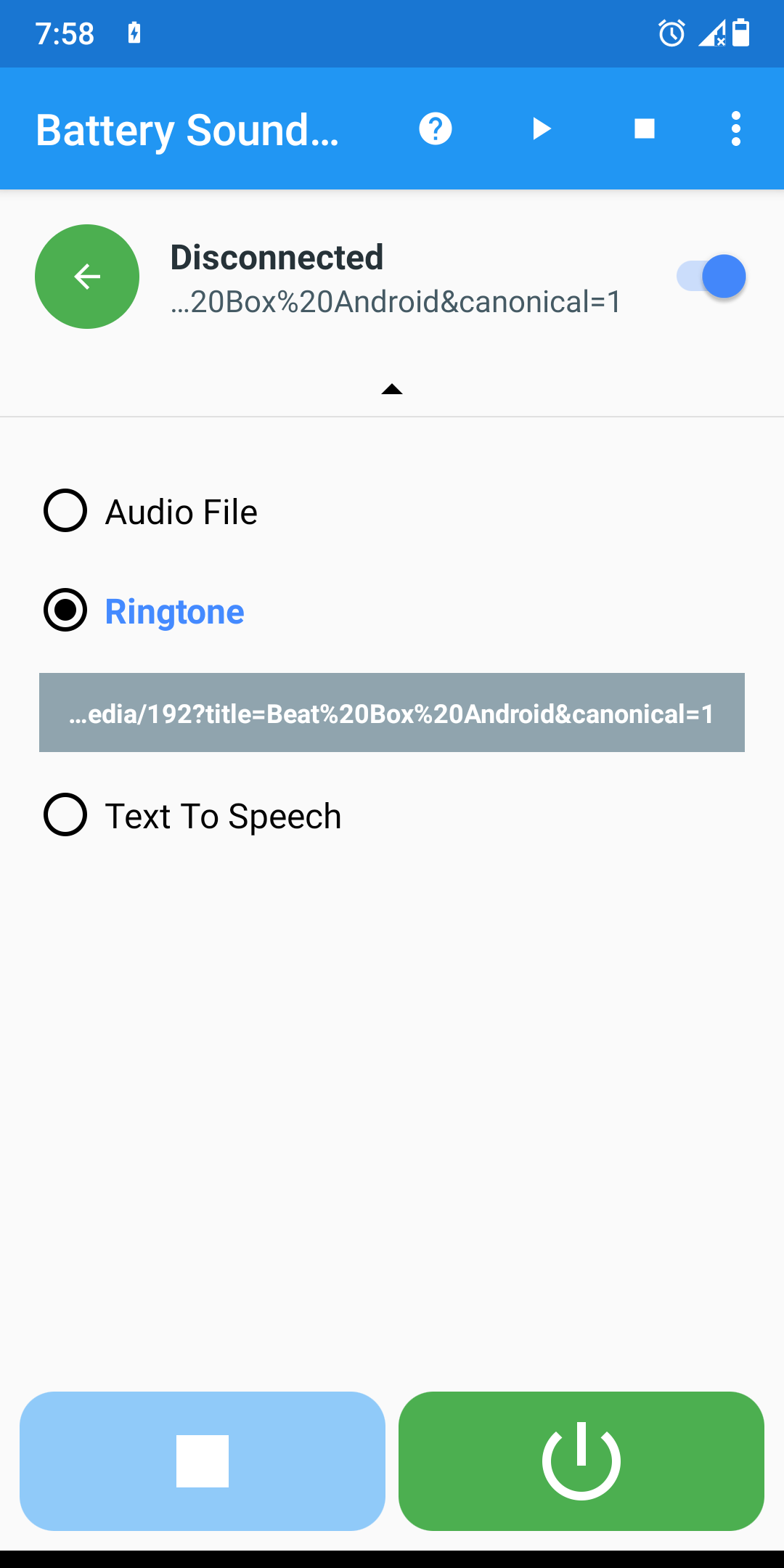Open the Beat Box ringtone picker field

coord(392,713)
